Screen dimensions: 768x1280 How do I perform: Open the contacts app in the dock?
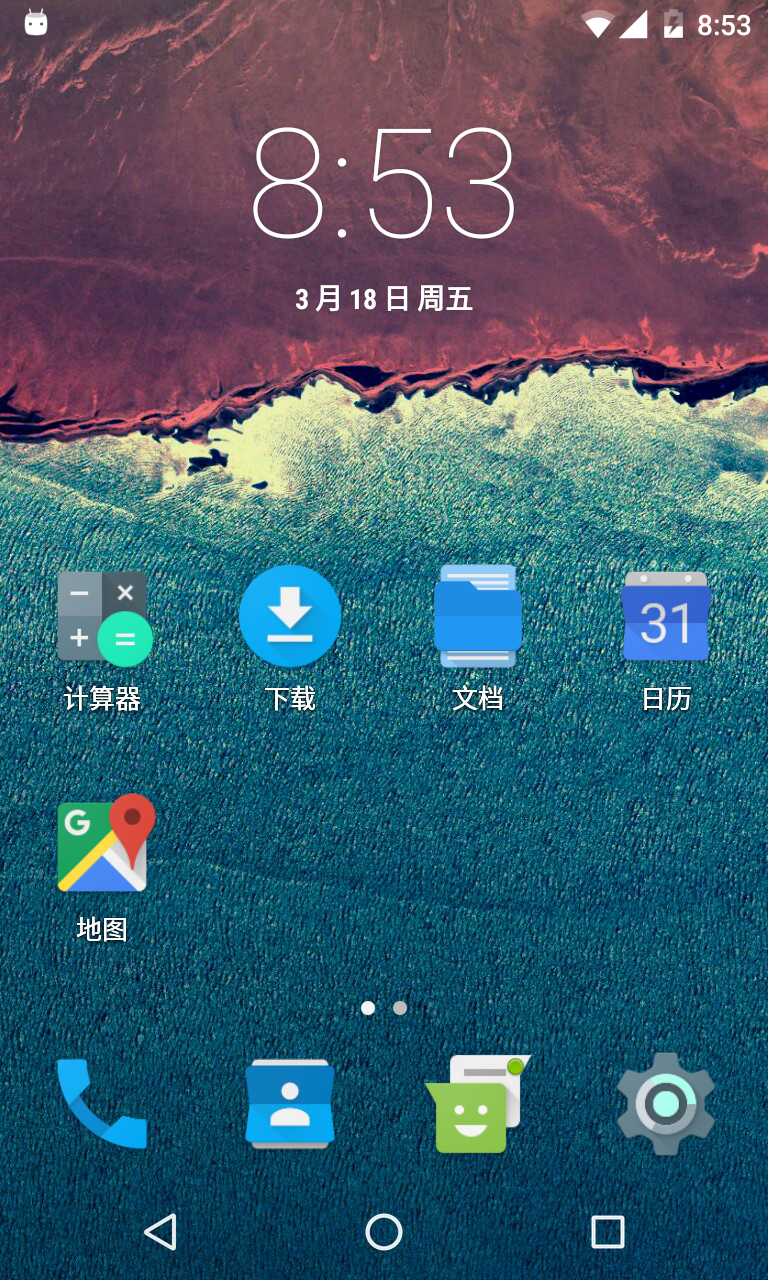(290, 1104)
